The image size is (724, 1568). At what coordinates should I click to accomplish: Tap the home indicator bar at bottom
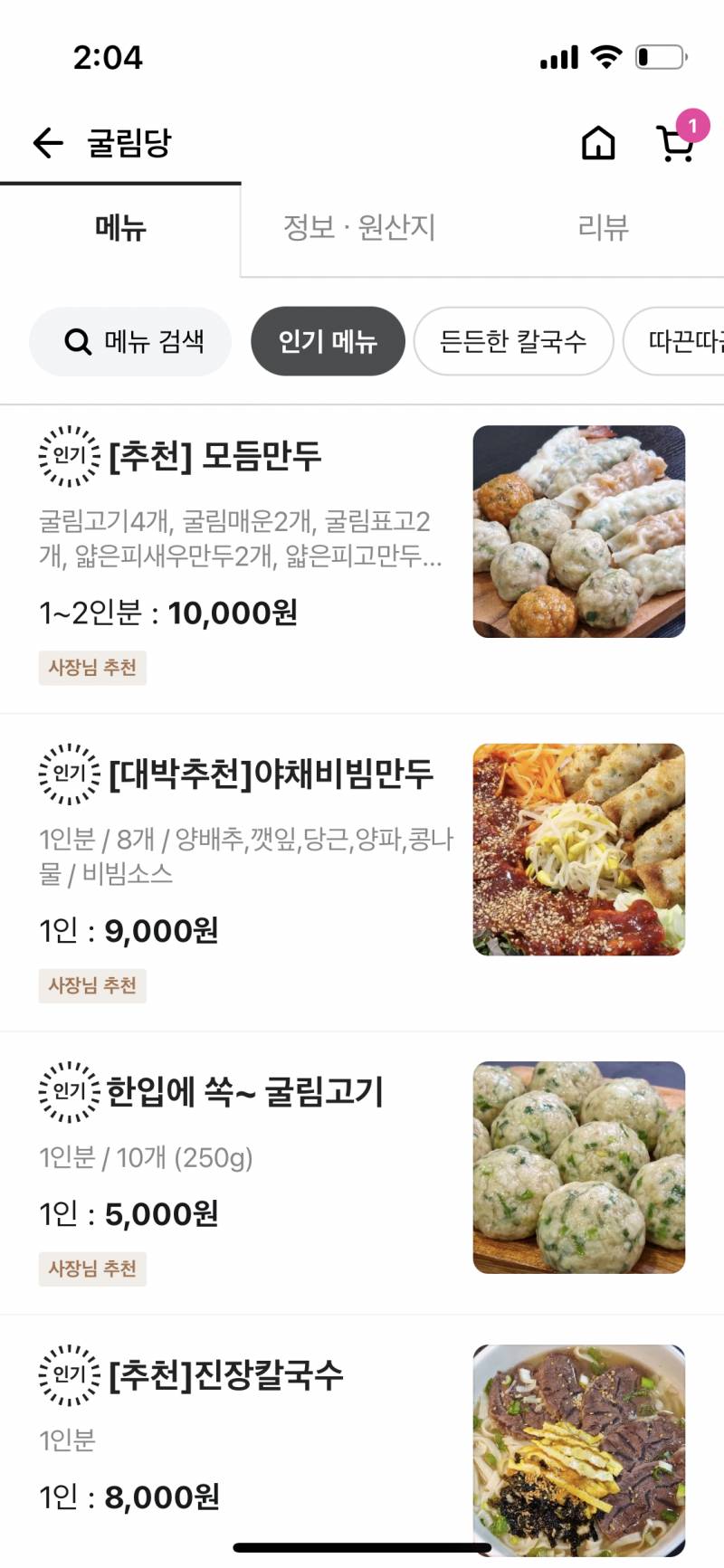click(362, 1546)
